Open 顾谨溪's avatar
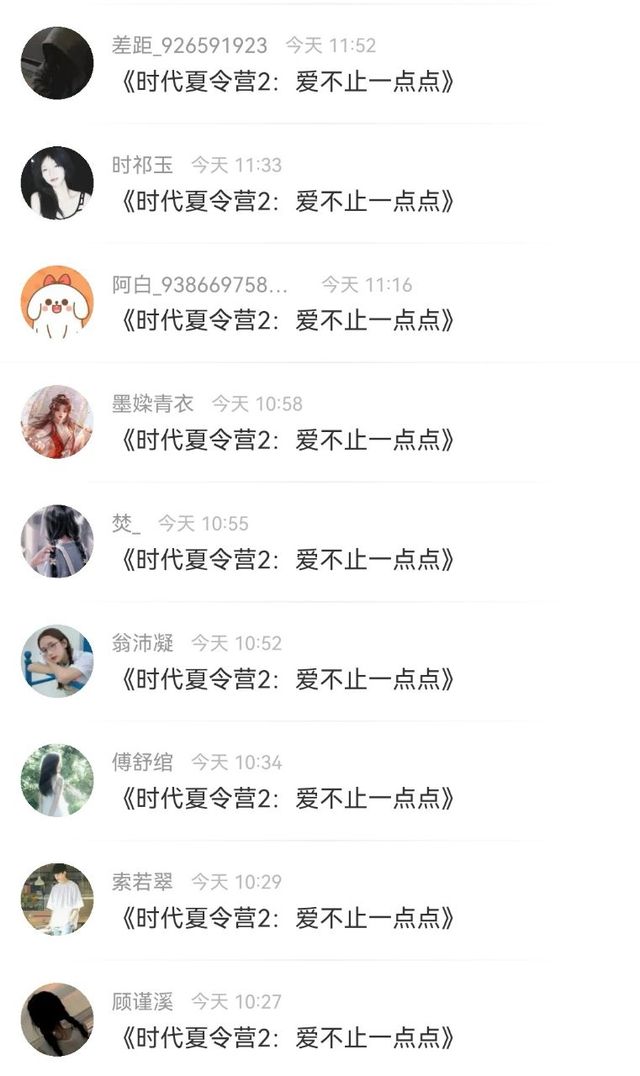This screenshot has width=640, height=1076. (x=57, y=1019)
